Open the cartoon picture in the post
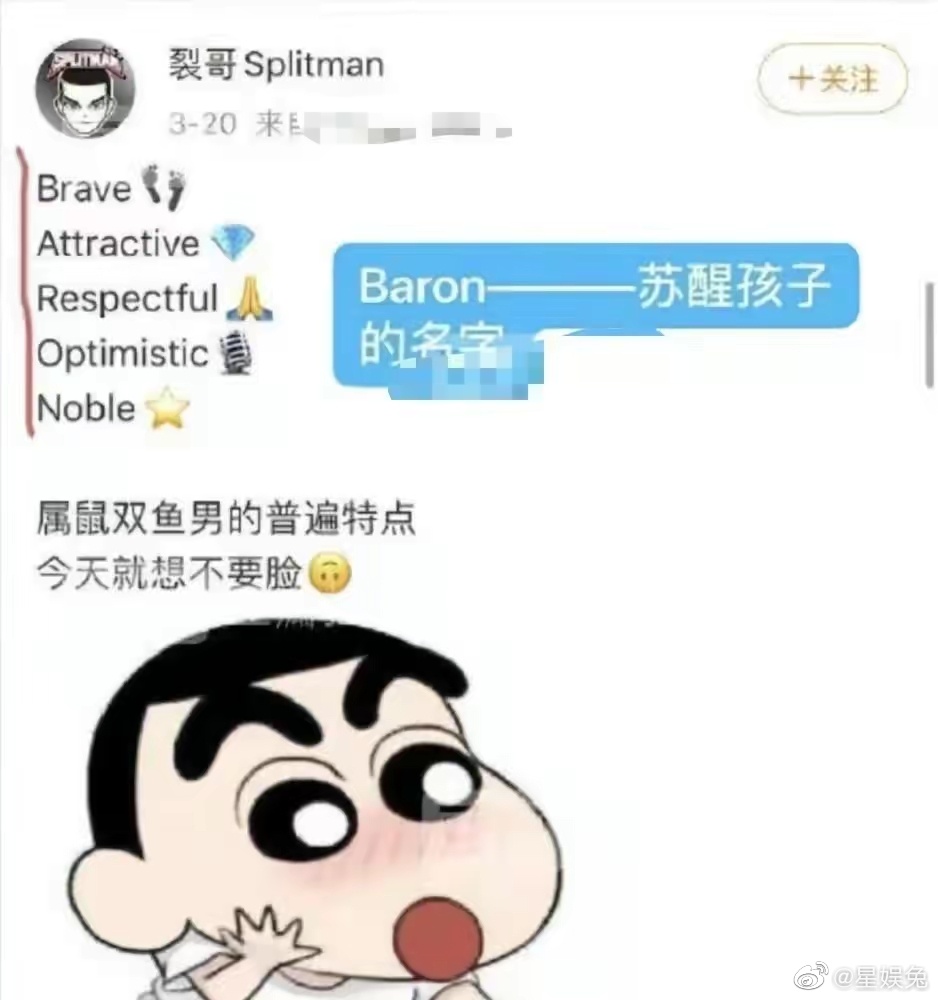Image resolution: width=938 pixels, height=1000 pixels. [330, 810]
